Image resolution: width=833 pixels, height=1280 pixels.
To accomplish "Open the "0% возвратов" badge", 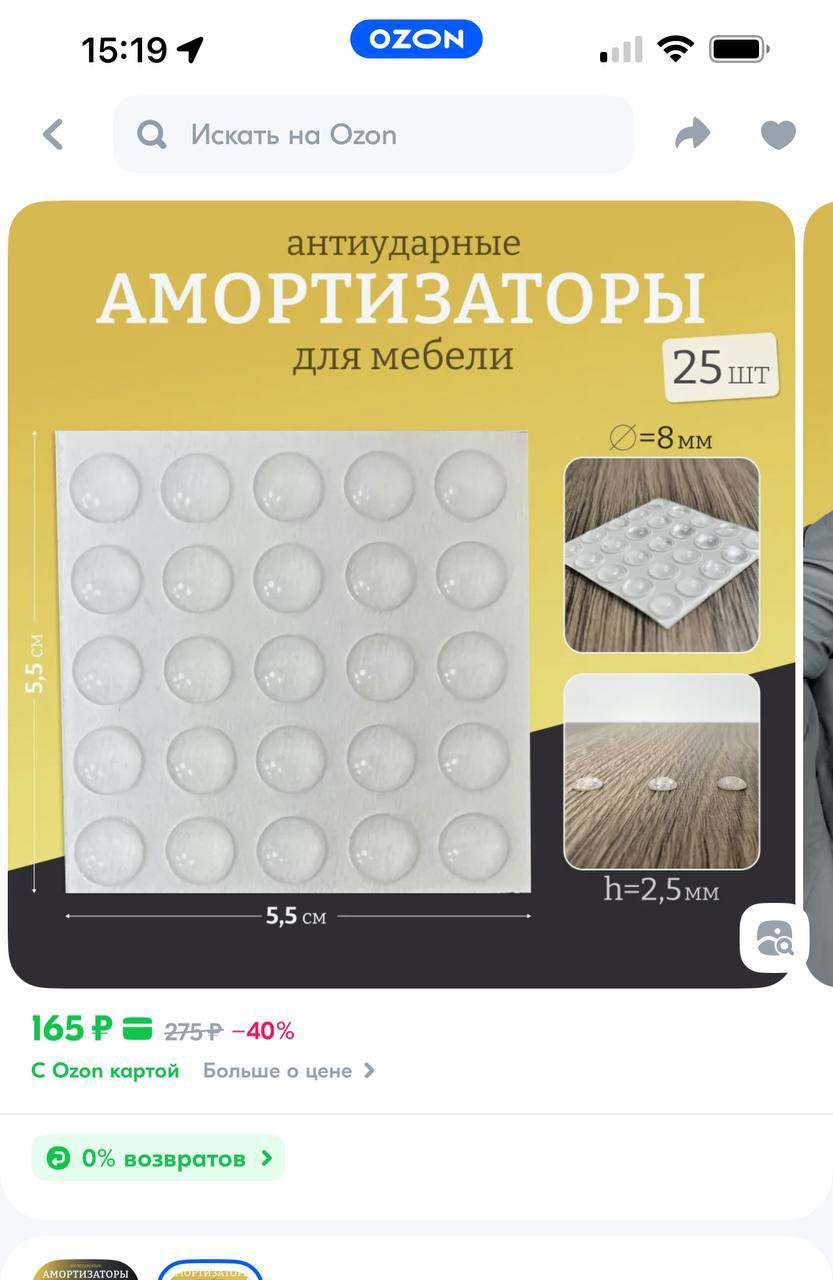I will [159, 1158].
